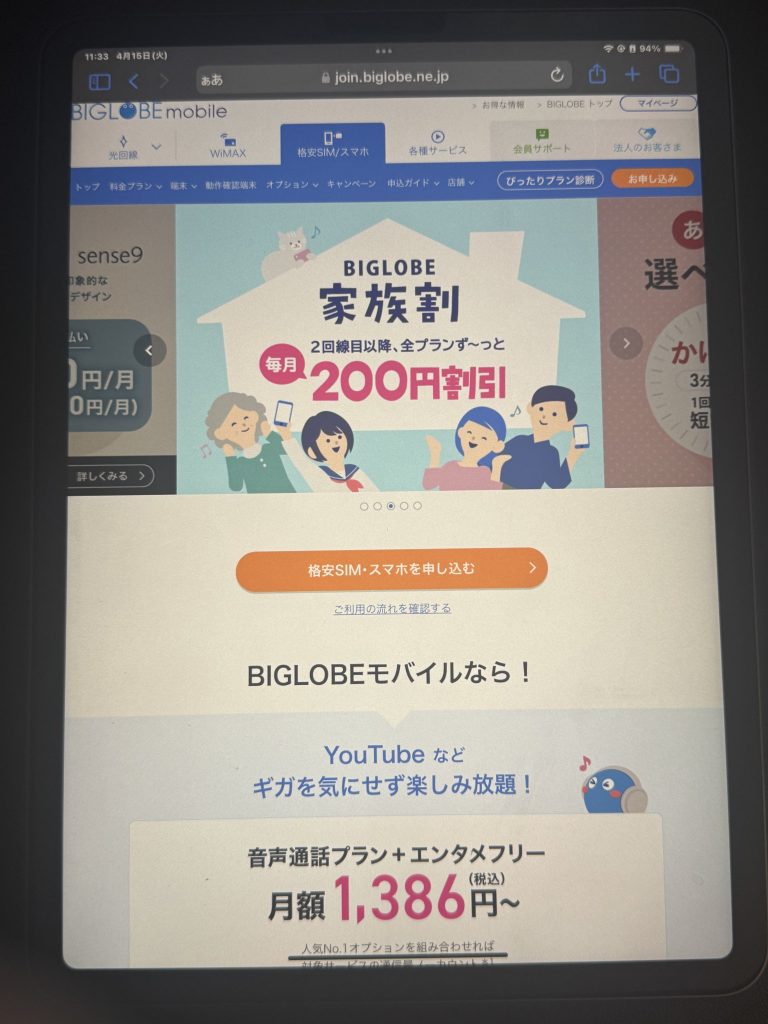Show the previous carousel banner

tap(150, 350)
